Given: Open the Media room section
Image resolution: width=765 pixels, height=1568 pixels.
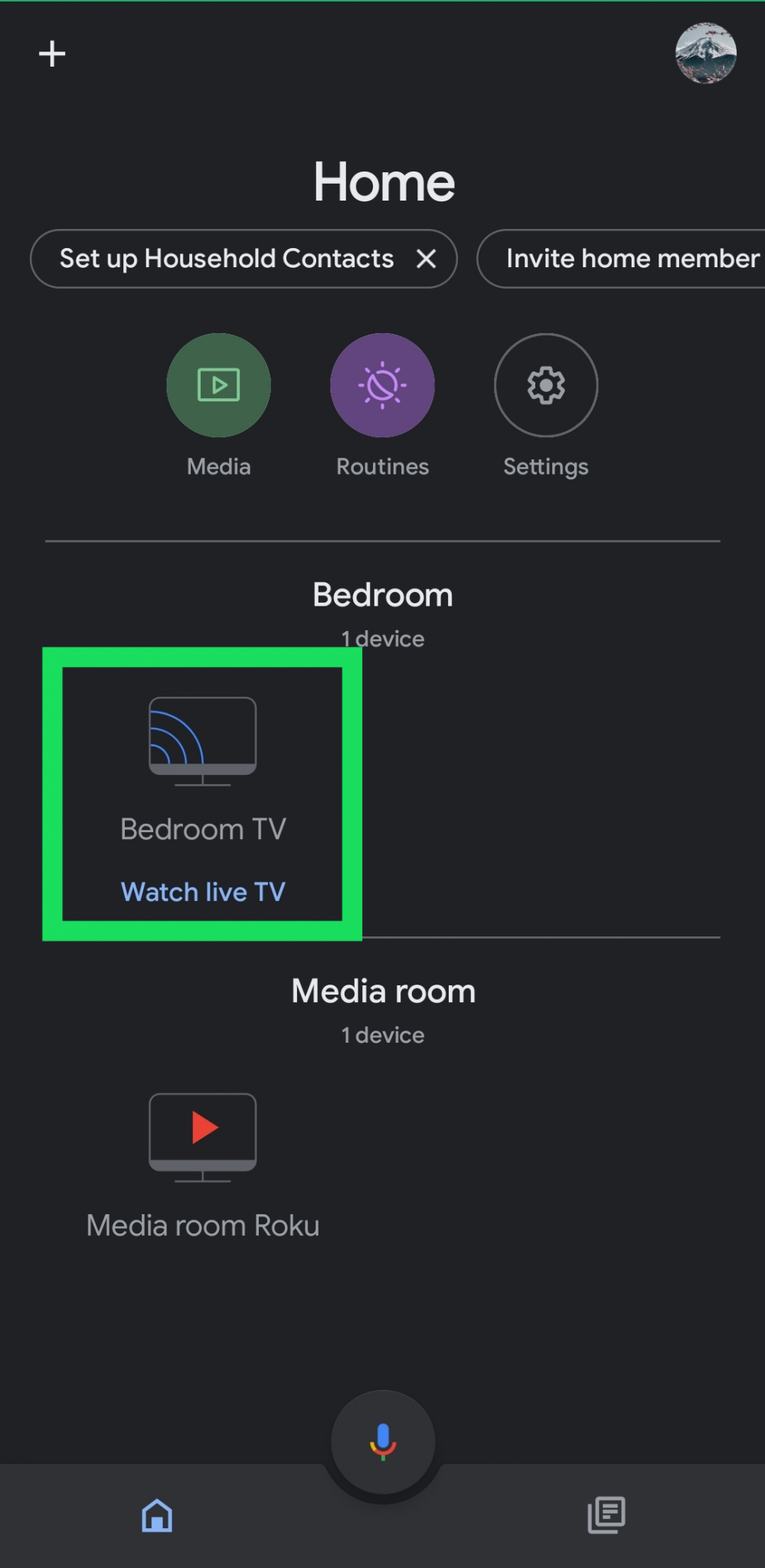Looking at the screenshot, I should pos(382,990).
